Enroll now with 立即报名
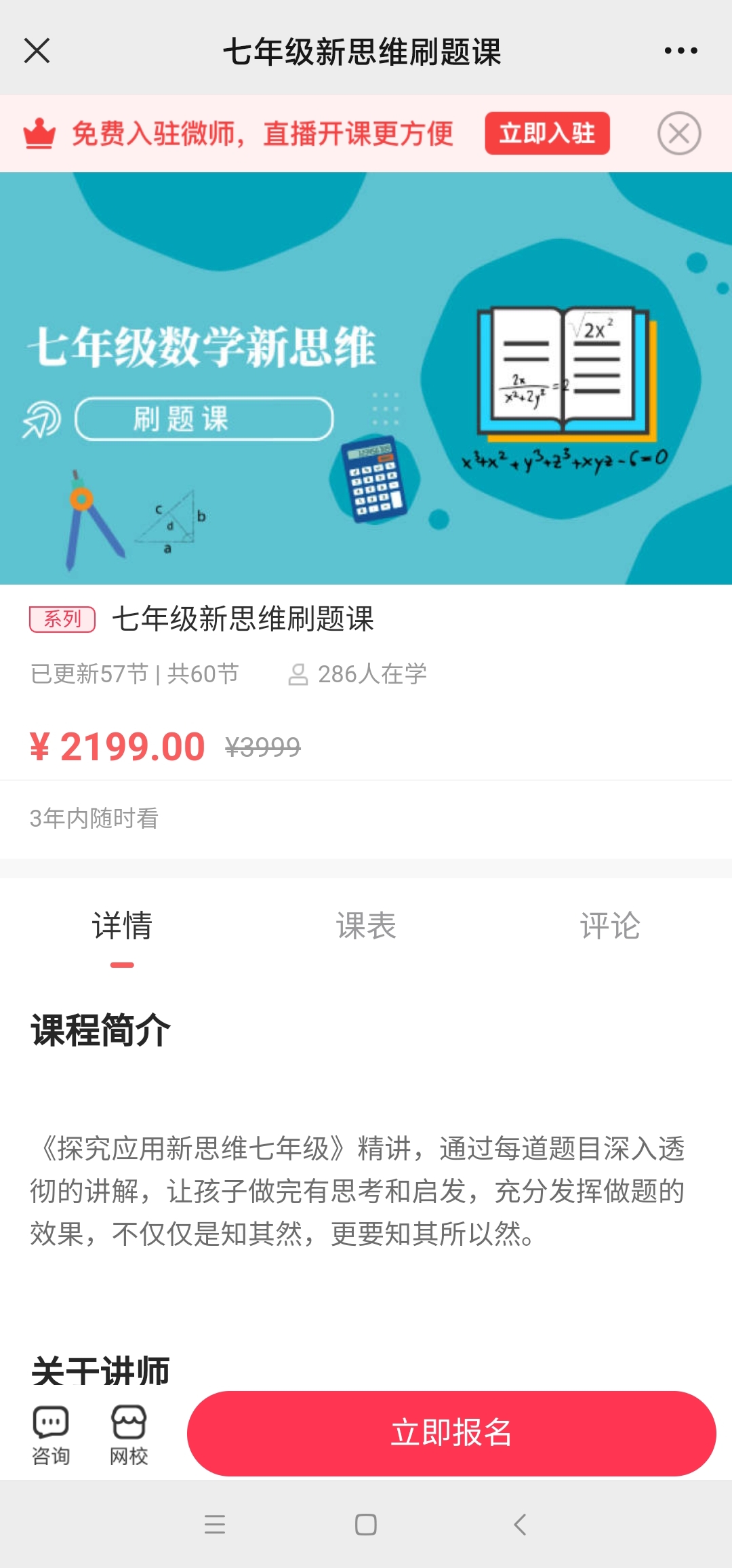 point(451,1433)
